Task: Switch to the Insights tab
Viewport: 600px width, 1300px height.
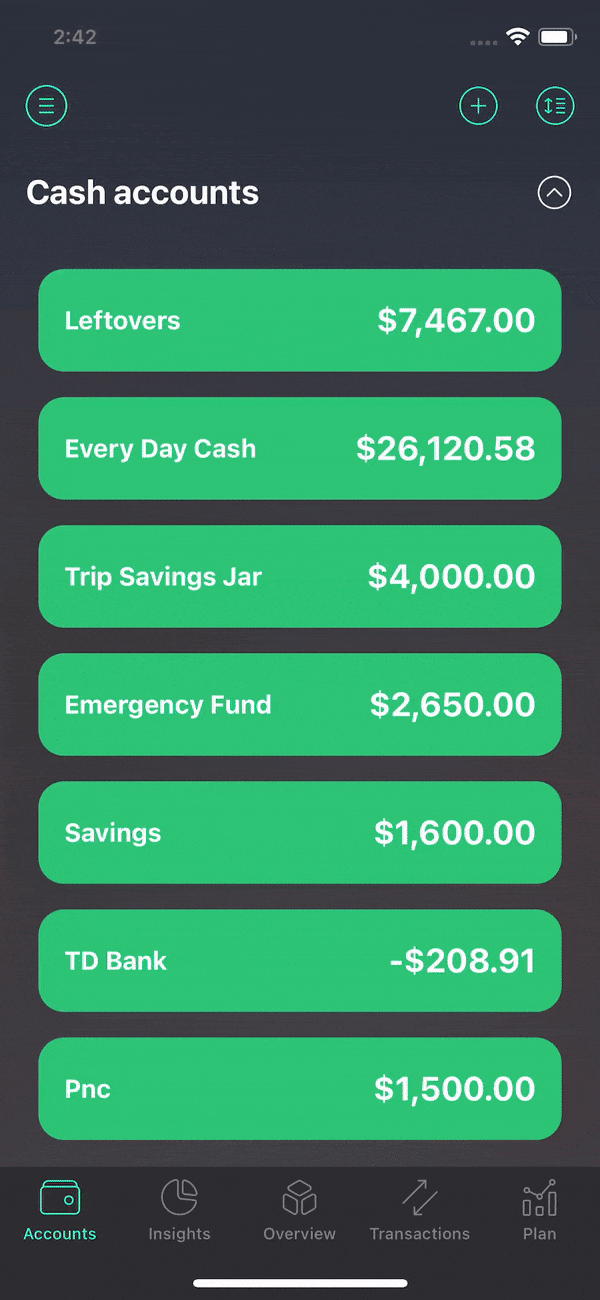Action: [x=180, y=1210]
